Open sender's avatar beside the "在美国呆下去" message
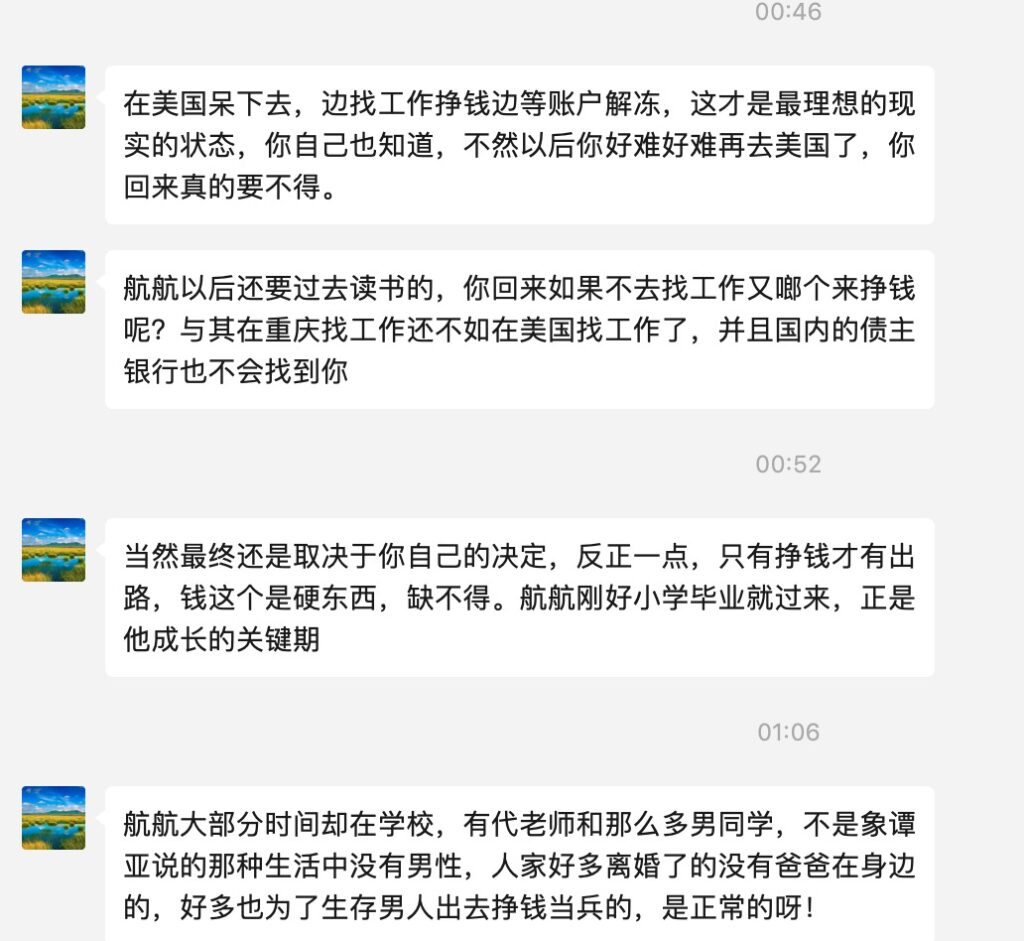This screenshot has height=941, width=1024. click(x=53, y=97)
